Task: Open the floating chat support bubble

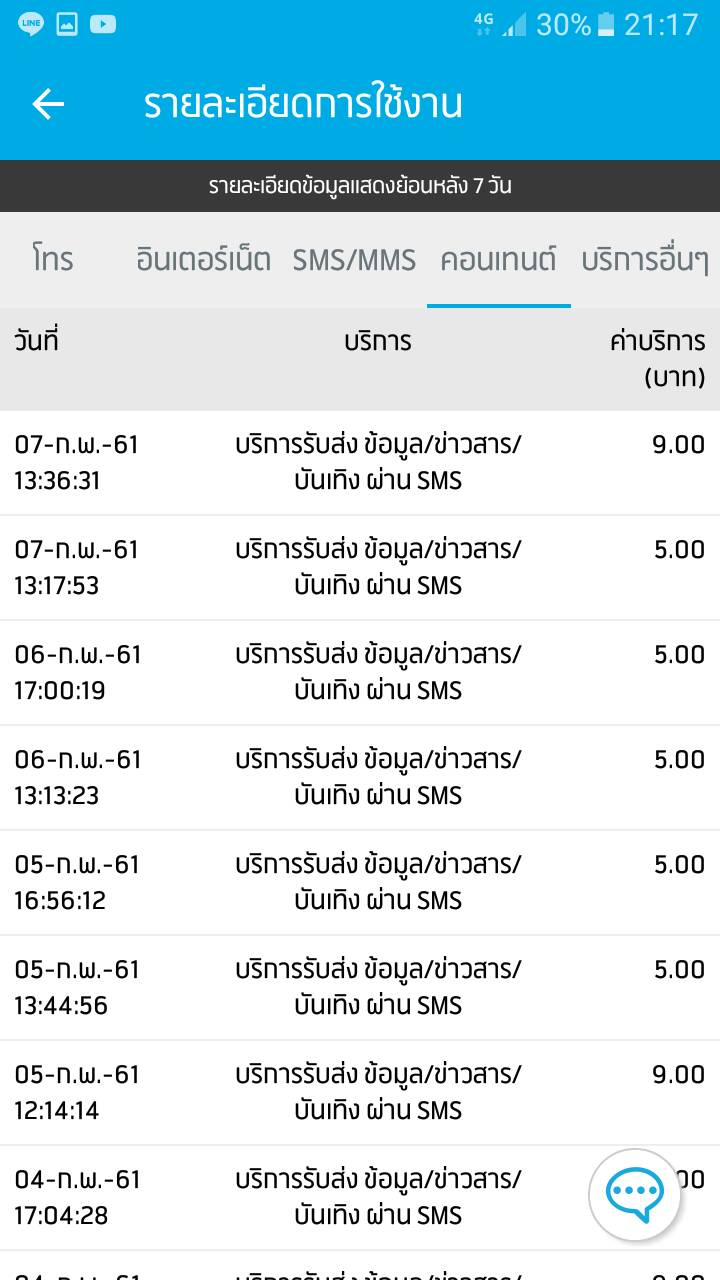Action: point(635,1194)
